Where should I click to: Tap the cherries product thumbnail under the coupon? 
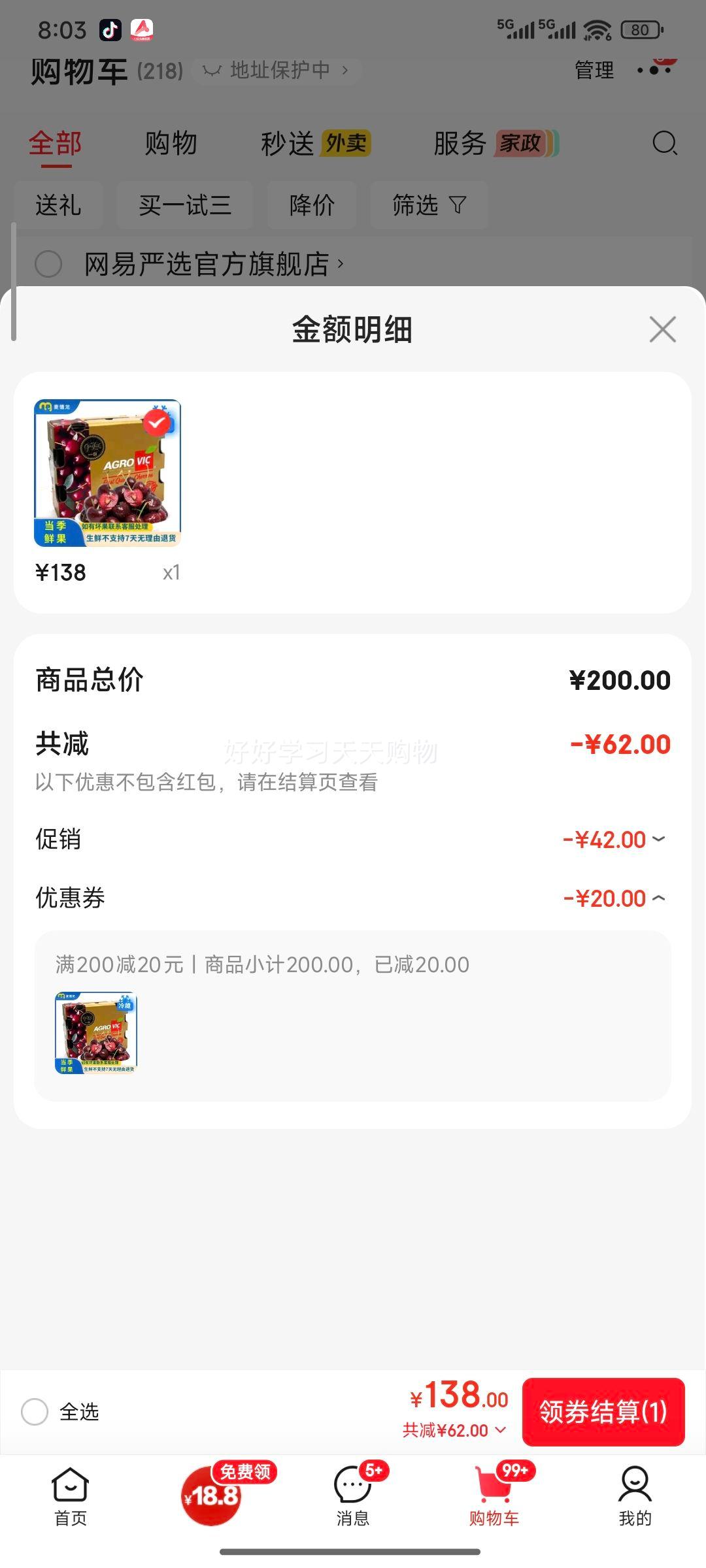click(95, 1034)
